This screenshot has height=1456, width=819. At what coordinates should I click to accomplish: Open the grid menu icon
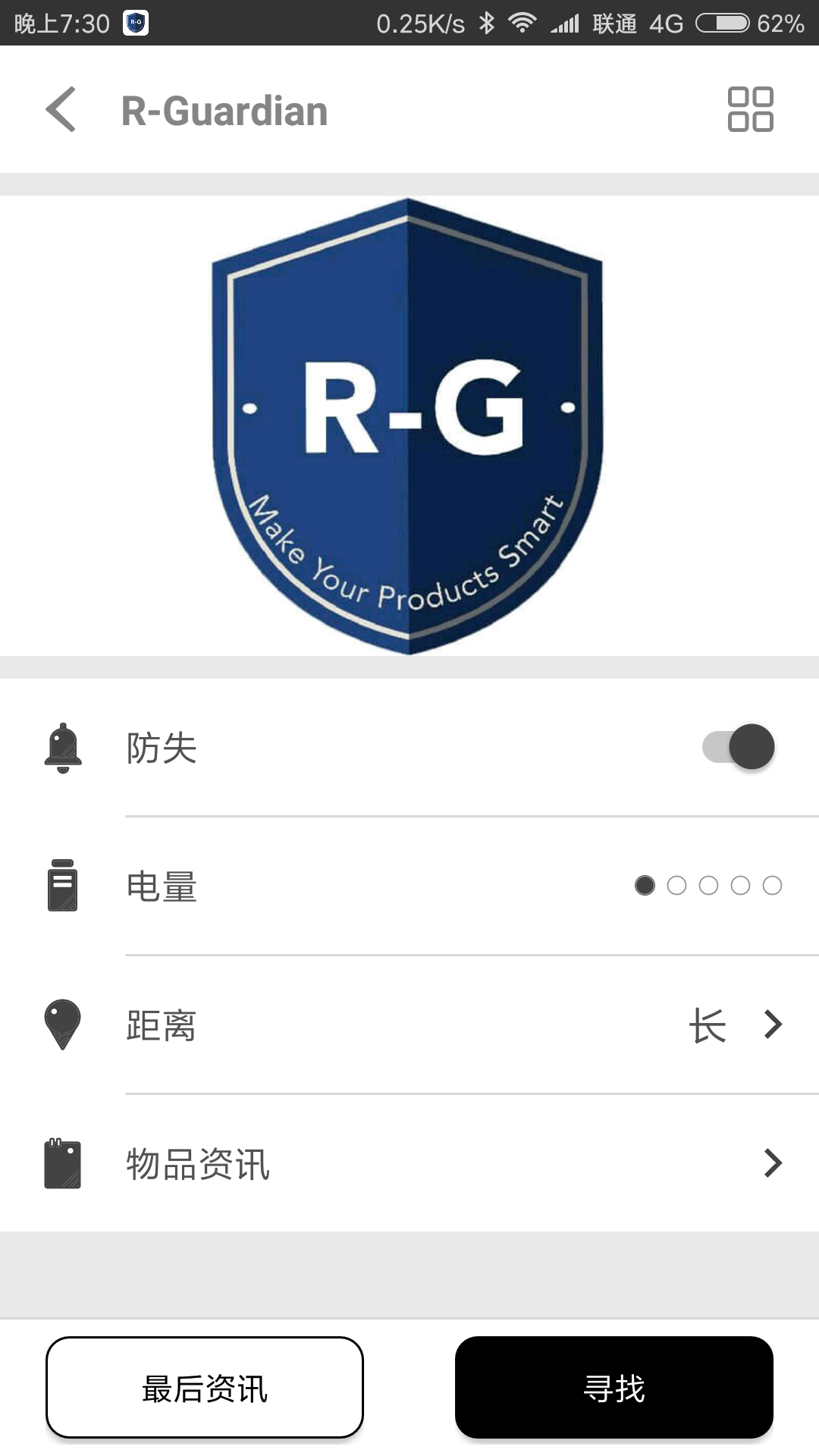(750, 109)
